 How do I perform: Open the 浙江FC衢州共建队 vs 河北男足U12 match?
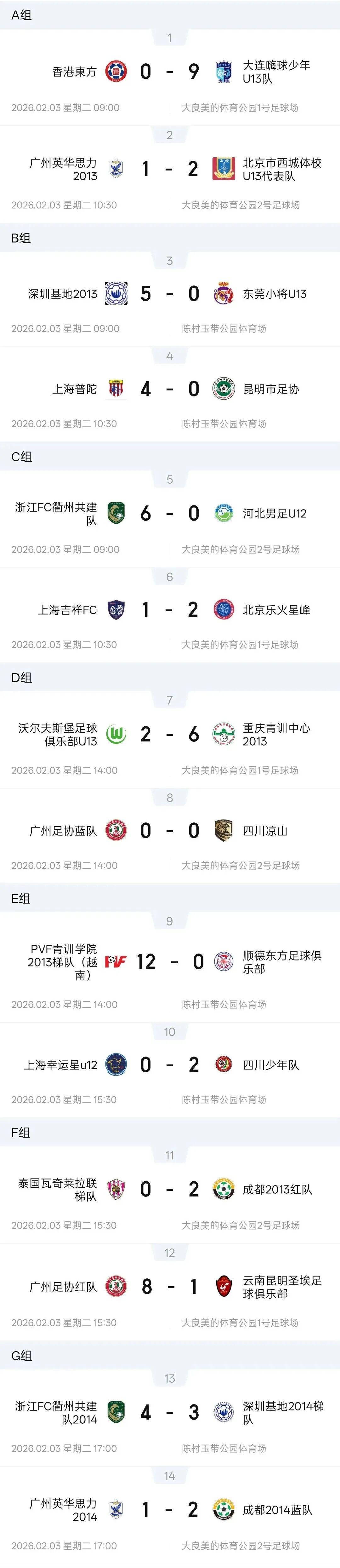pyautogui.click(x=170, y=514)
